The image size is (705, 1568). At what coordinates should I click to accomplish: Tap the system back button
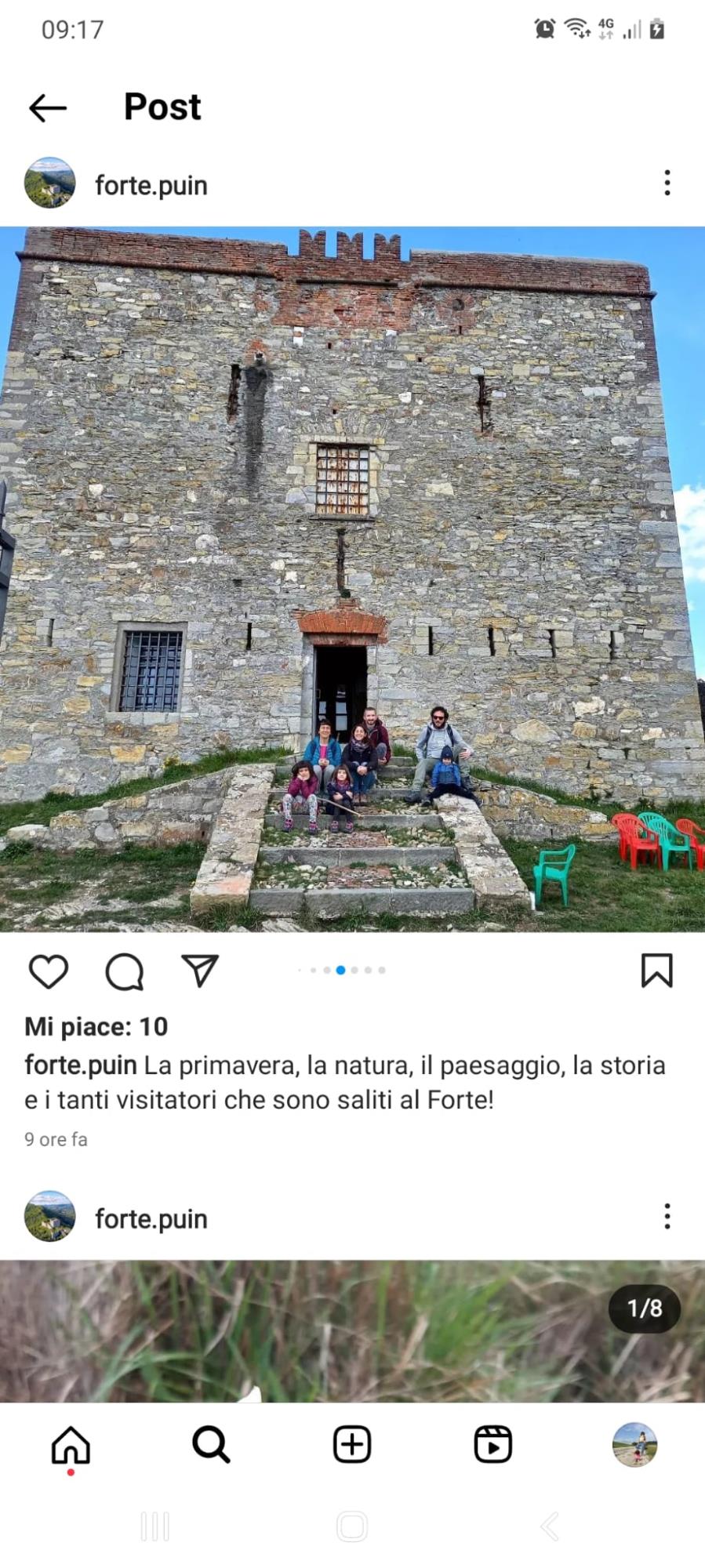point(550,1526)
